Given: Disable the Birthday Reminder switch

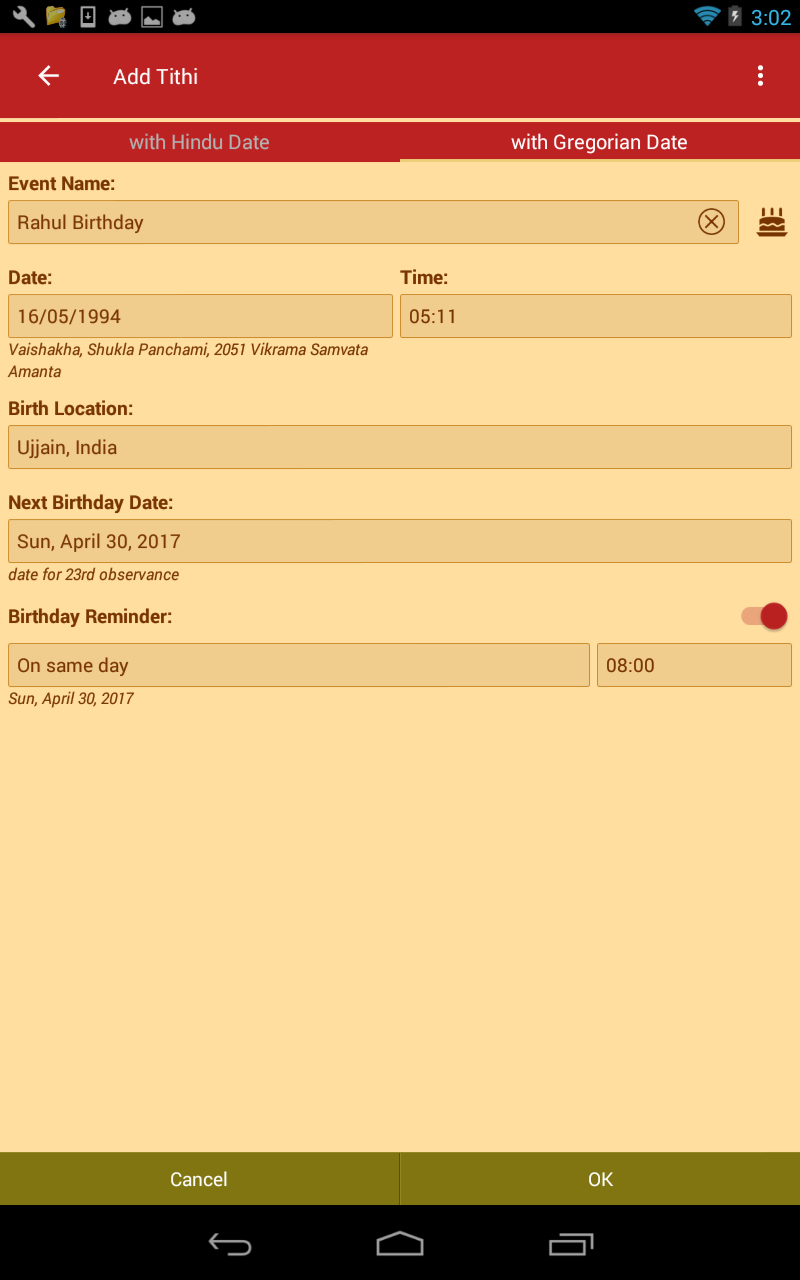Looking at the screenshot, I should 765,616.
